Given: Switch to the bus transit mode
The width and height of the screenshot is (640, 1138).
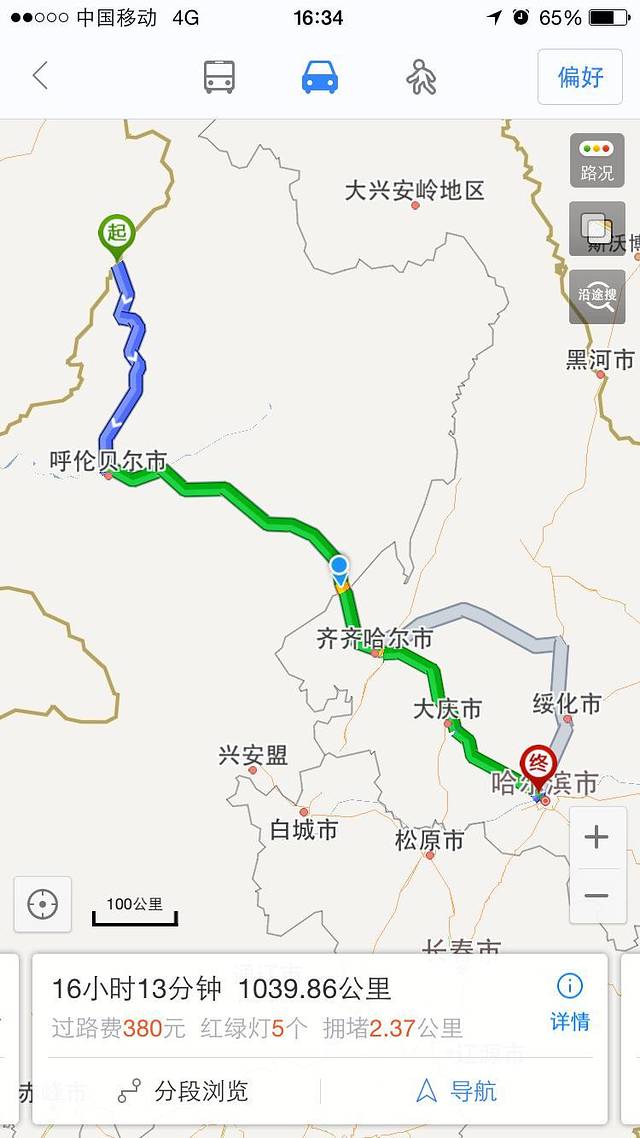Looking at the screenshot, I should click(220, 77).
